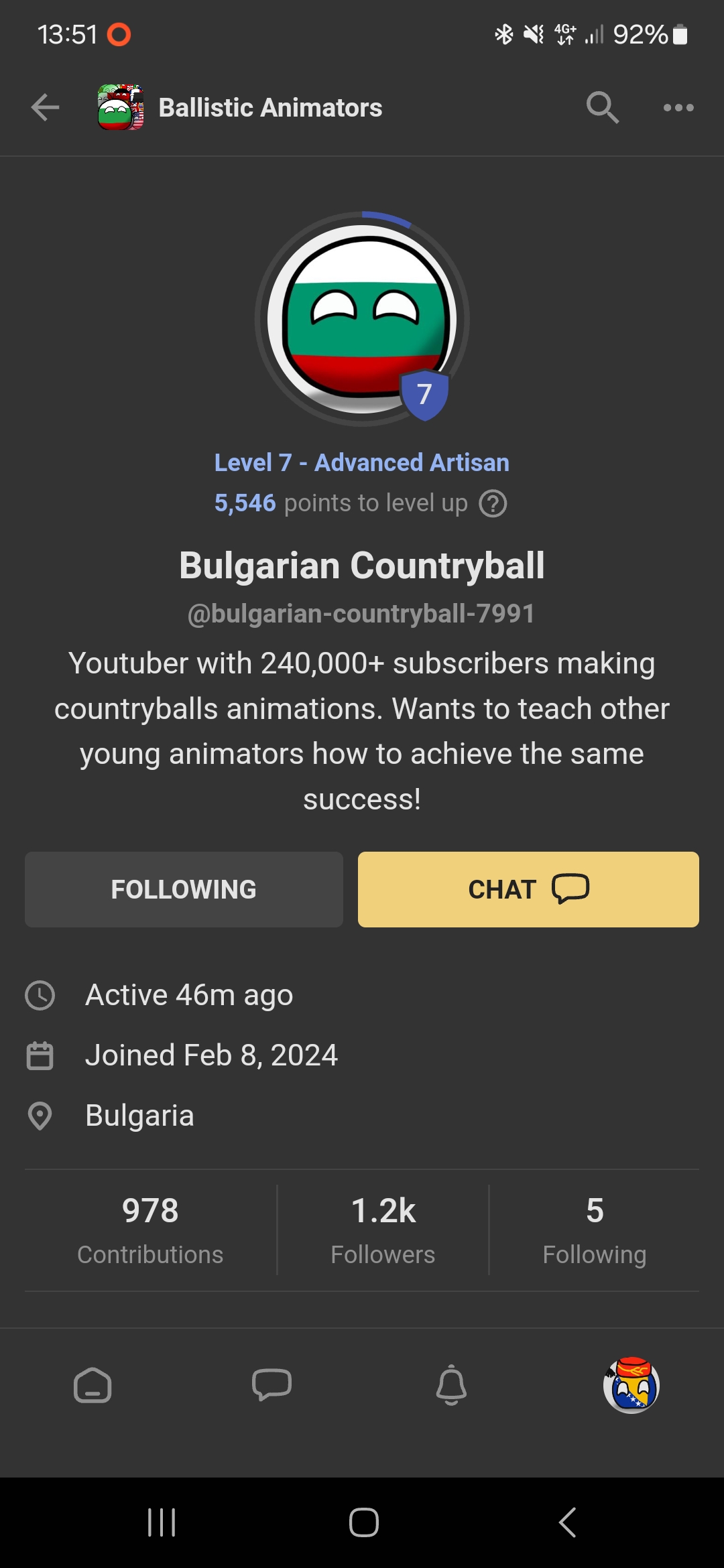
Task: Open the 1.2k Followers list
Action: (383, 1230)
